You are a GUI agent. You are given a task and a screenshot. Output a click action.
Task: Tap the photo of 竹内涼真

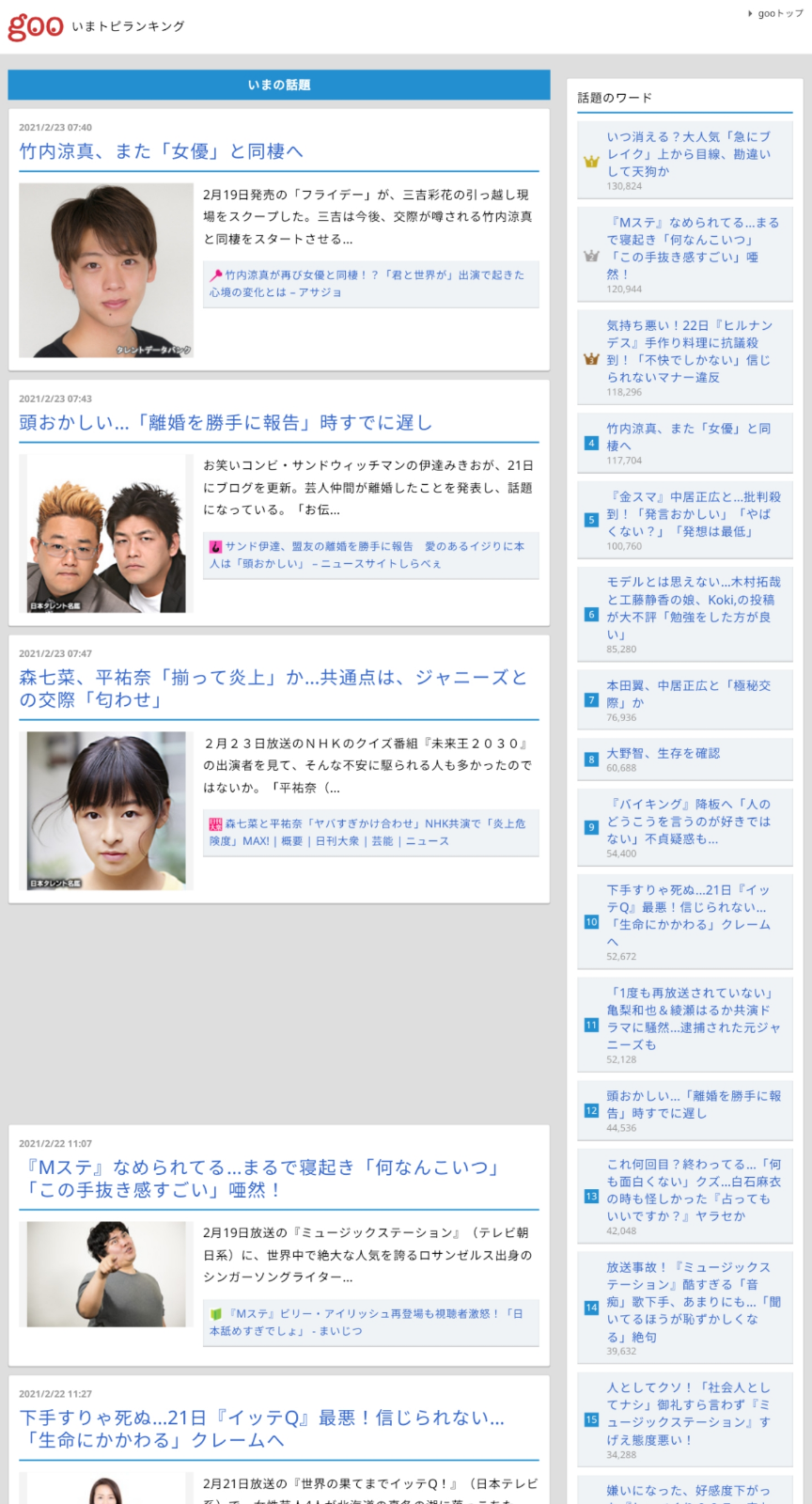point(105,271)
